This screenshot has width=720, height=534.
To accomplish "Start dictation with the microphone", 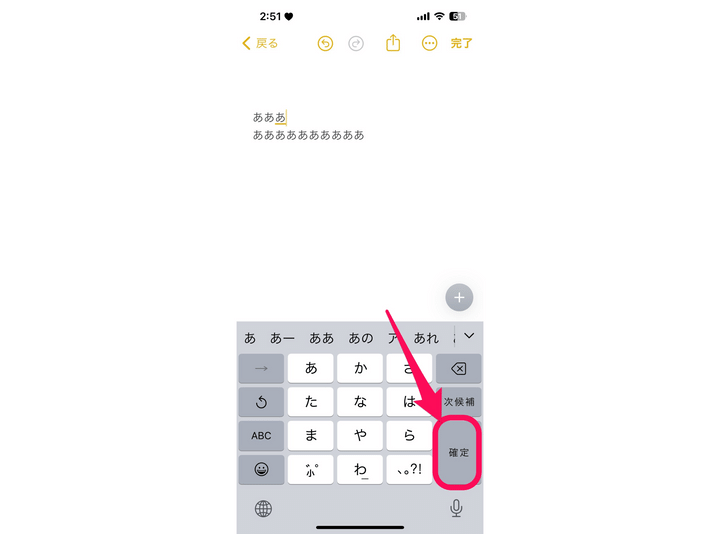I will (x=456, y=508).
